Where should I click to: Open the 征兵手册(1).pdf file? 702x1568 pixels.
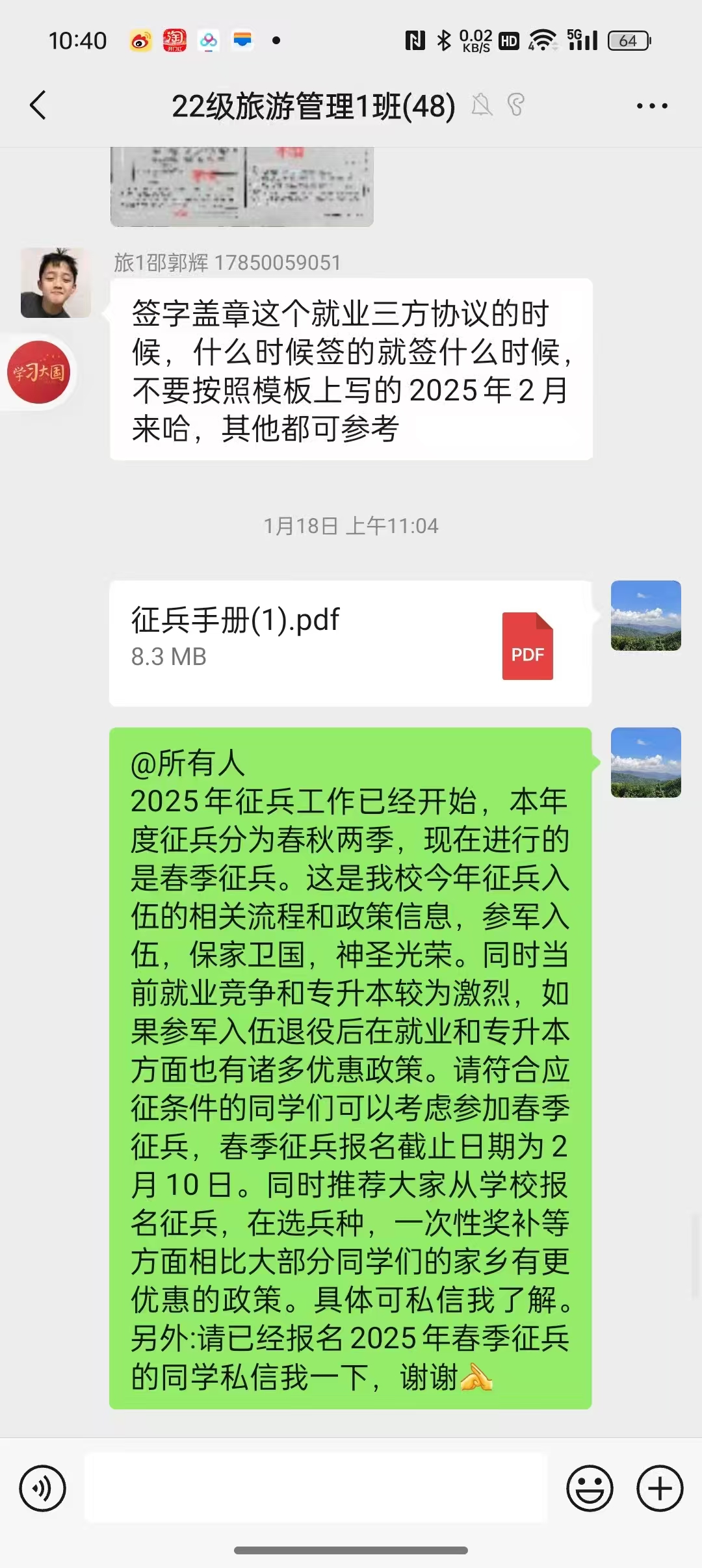[x=350, y=643]
